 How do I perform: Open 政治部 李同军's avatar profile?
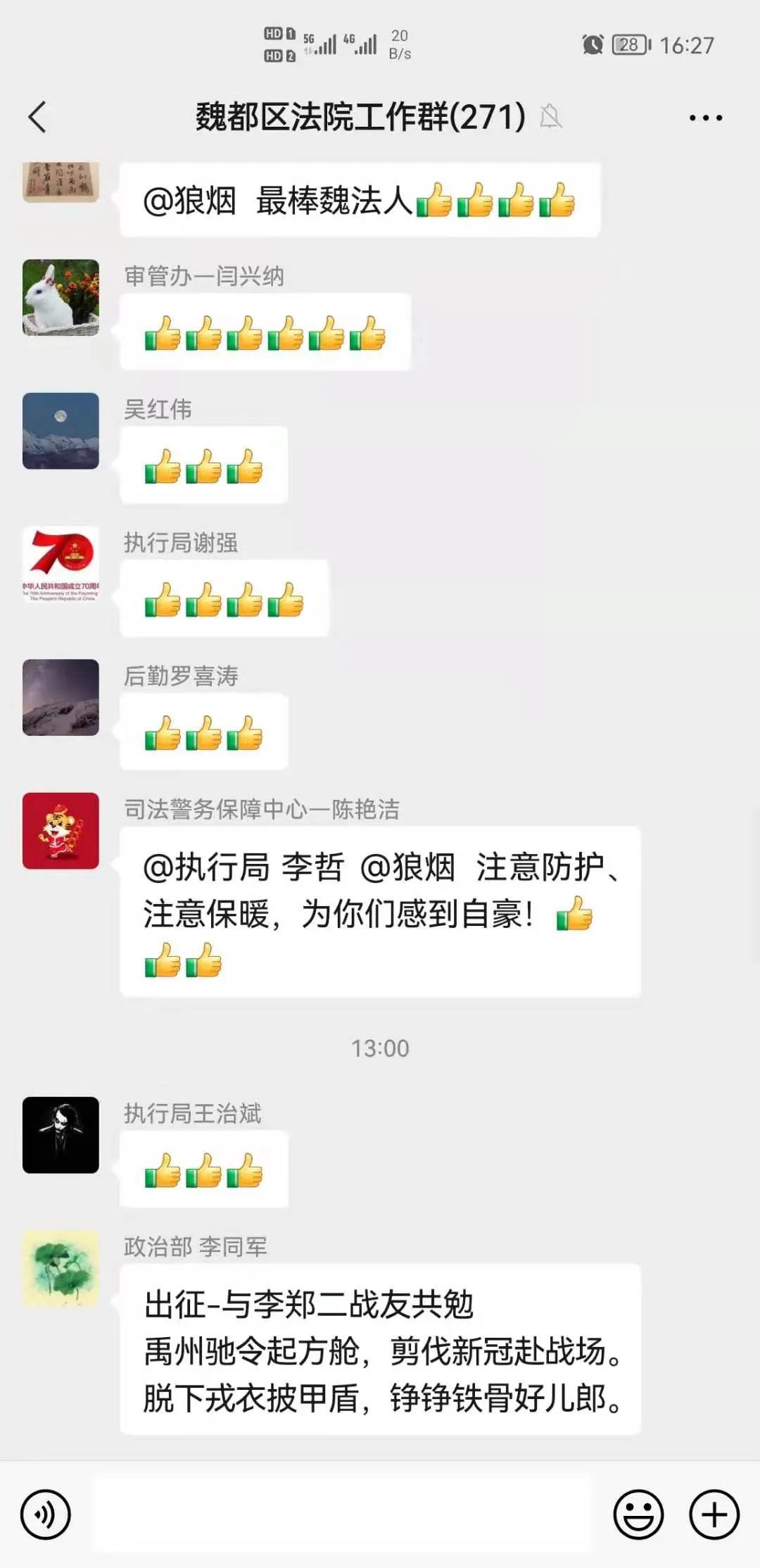tap(61, 1268)
